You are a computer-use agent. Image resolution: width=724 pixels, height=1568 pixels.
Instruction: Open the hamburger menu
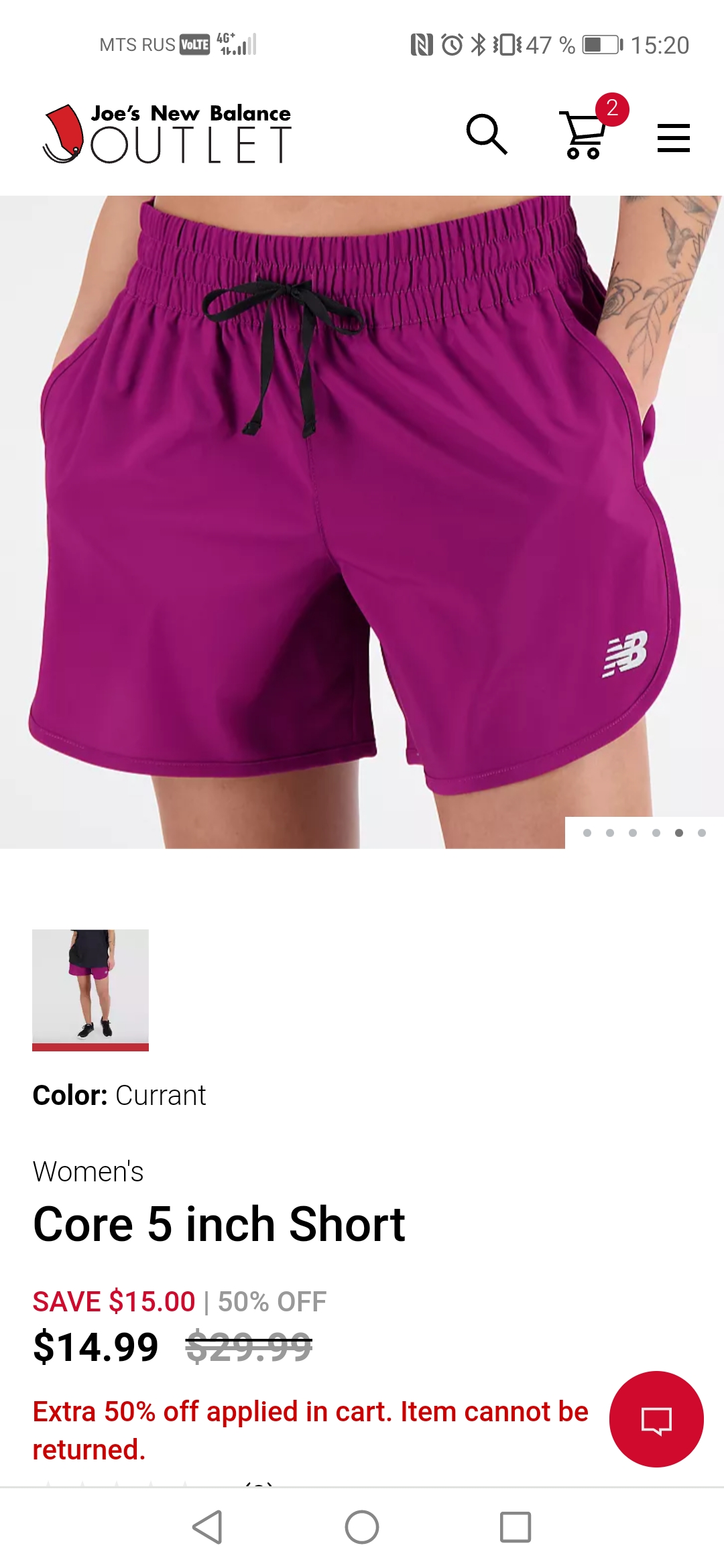coord(673,138)
